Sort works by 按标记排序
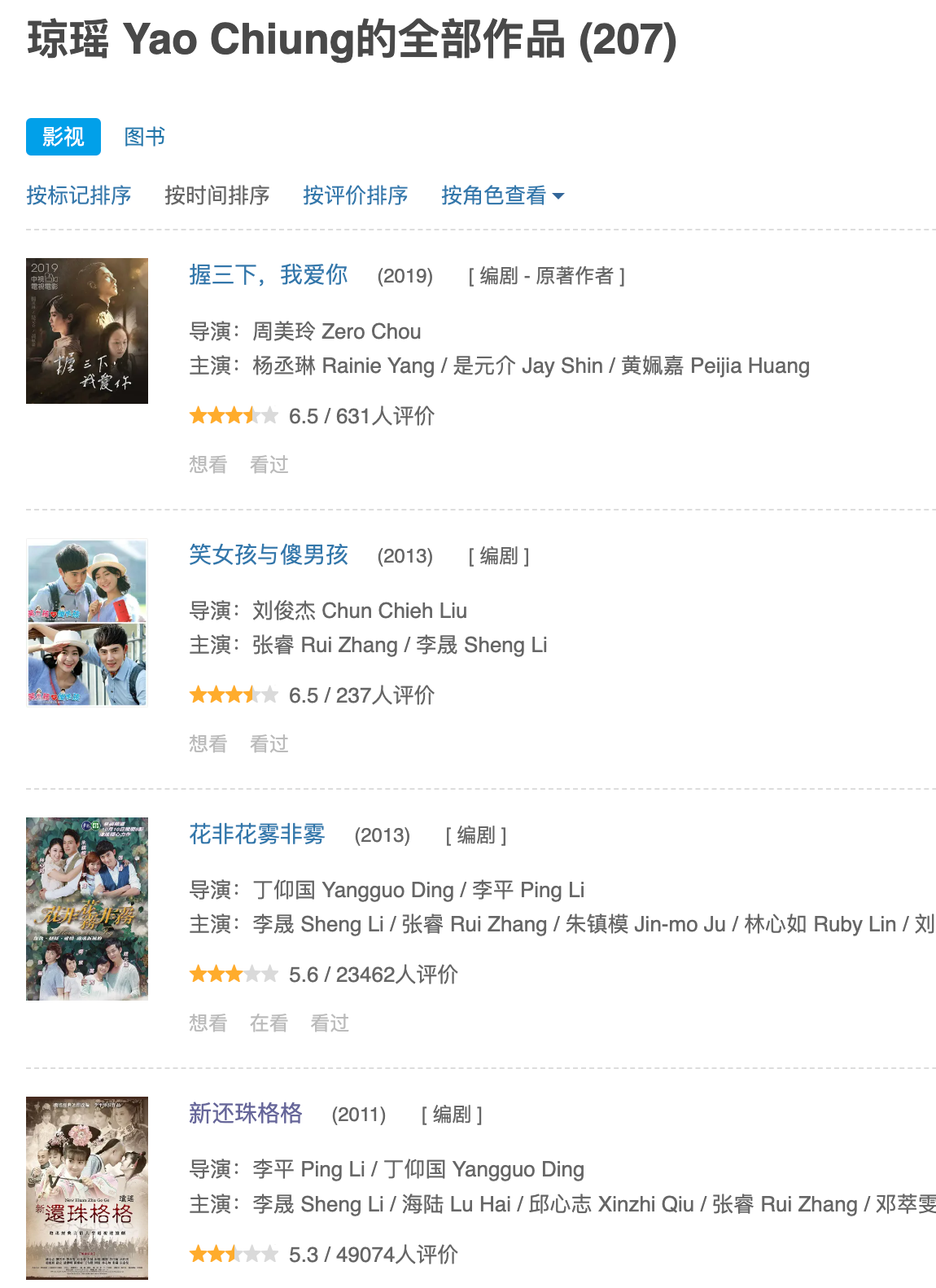 (79, 195)
